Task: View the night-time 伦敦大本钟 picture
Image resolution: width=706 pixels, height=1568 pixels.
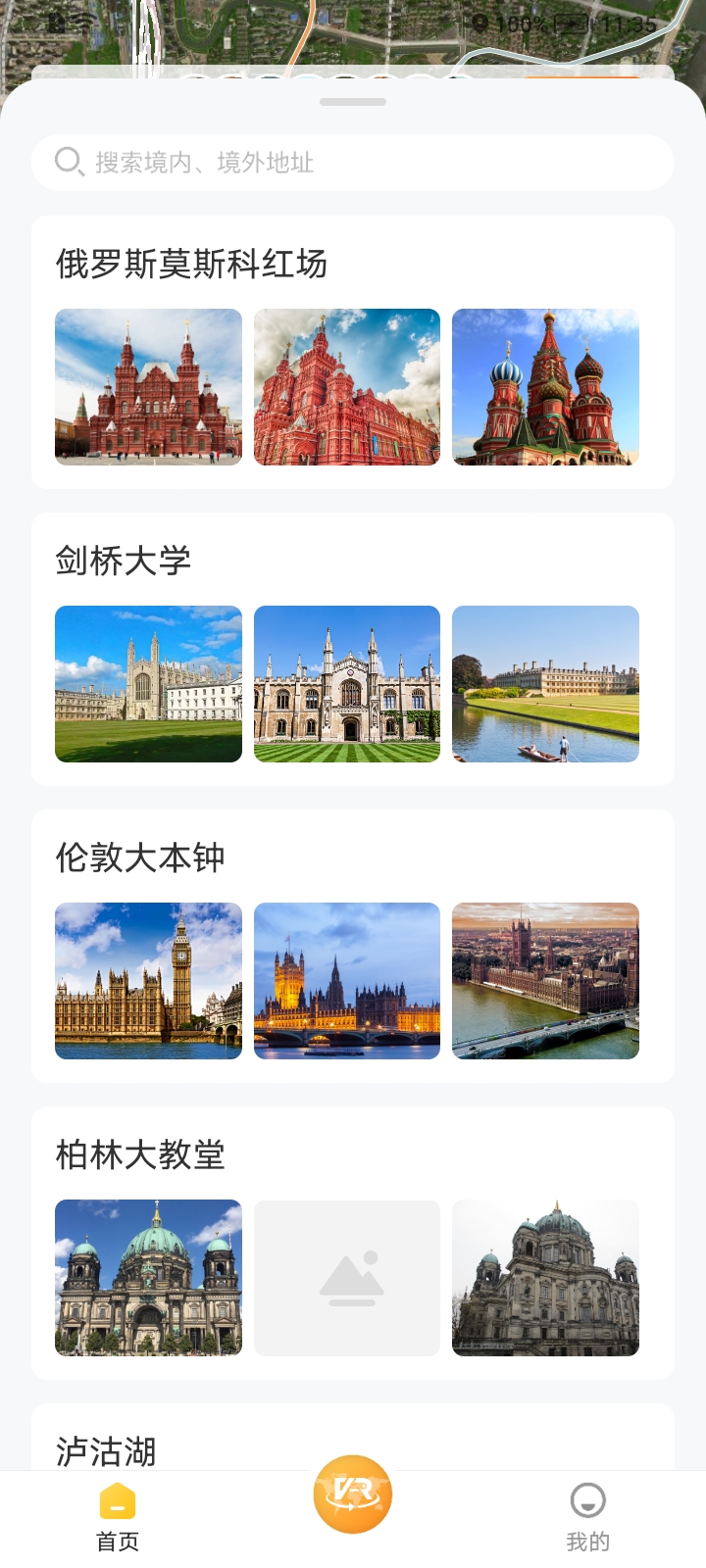Action: tap(347, 981)
